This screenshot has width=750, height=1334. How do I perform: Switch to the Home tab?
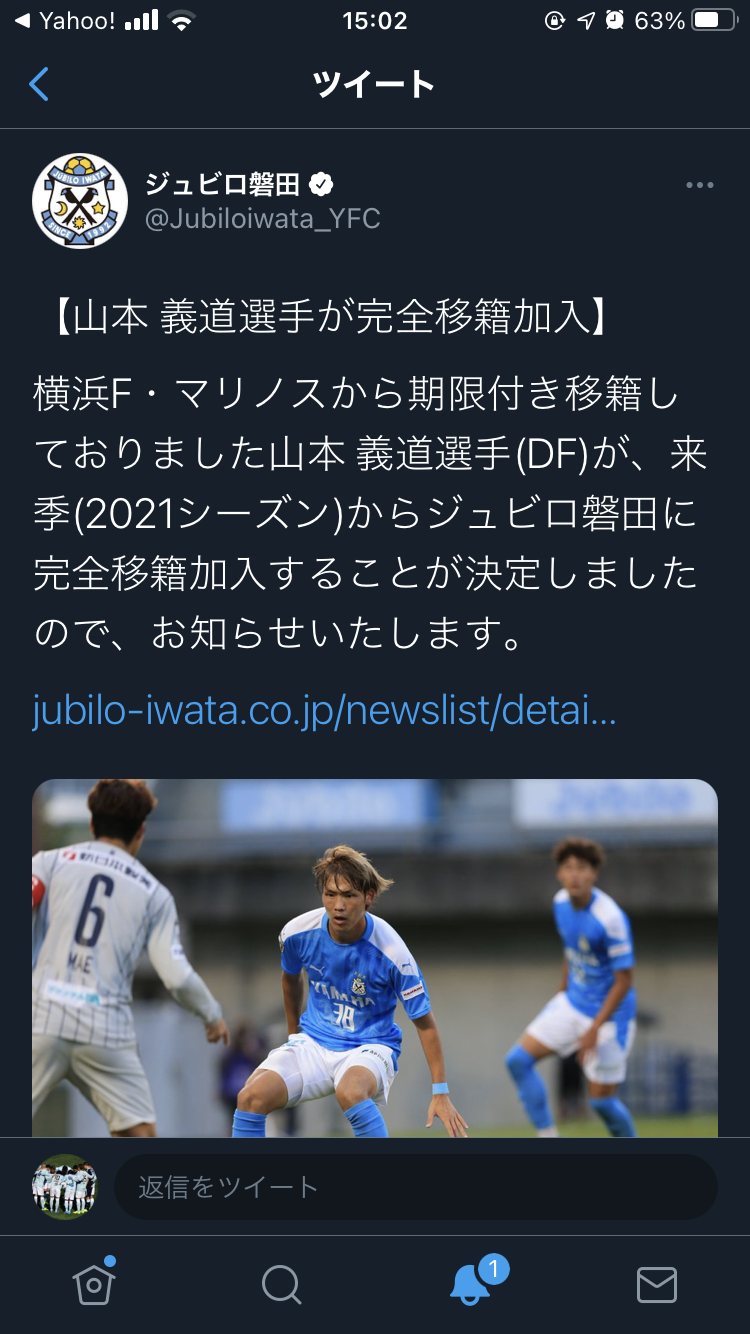94,1284
